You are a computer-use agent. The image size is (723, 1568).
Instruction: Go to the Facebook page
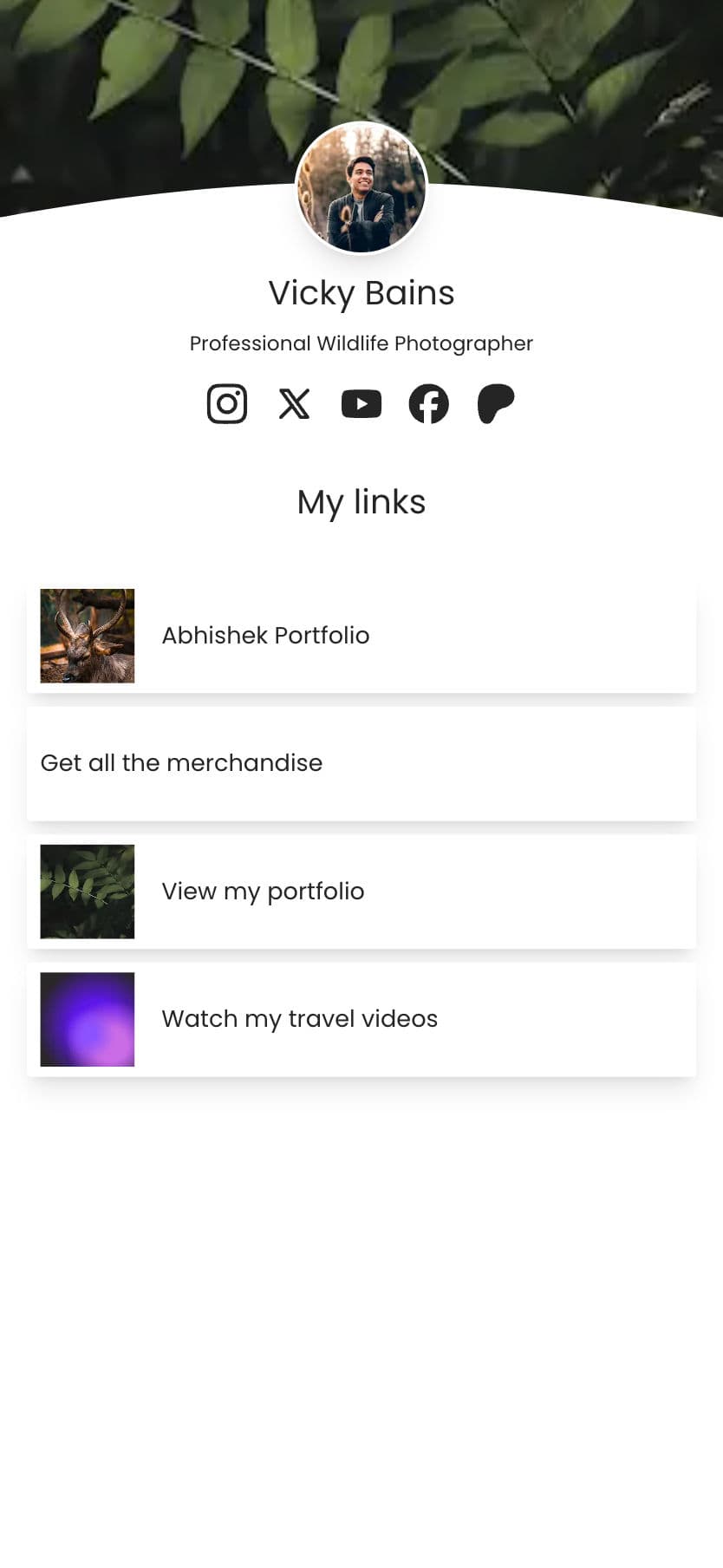tap(428, 404)
